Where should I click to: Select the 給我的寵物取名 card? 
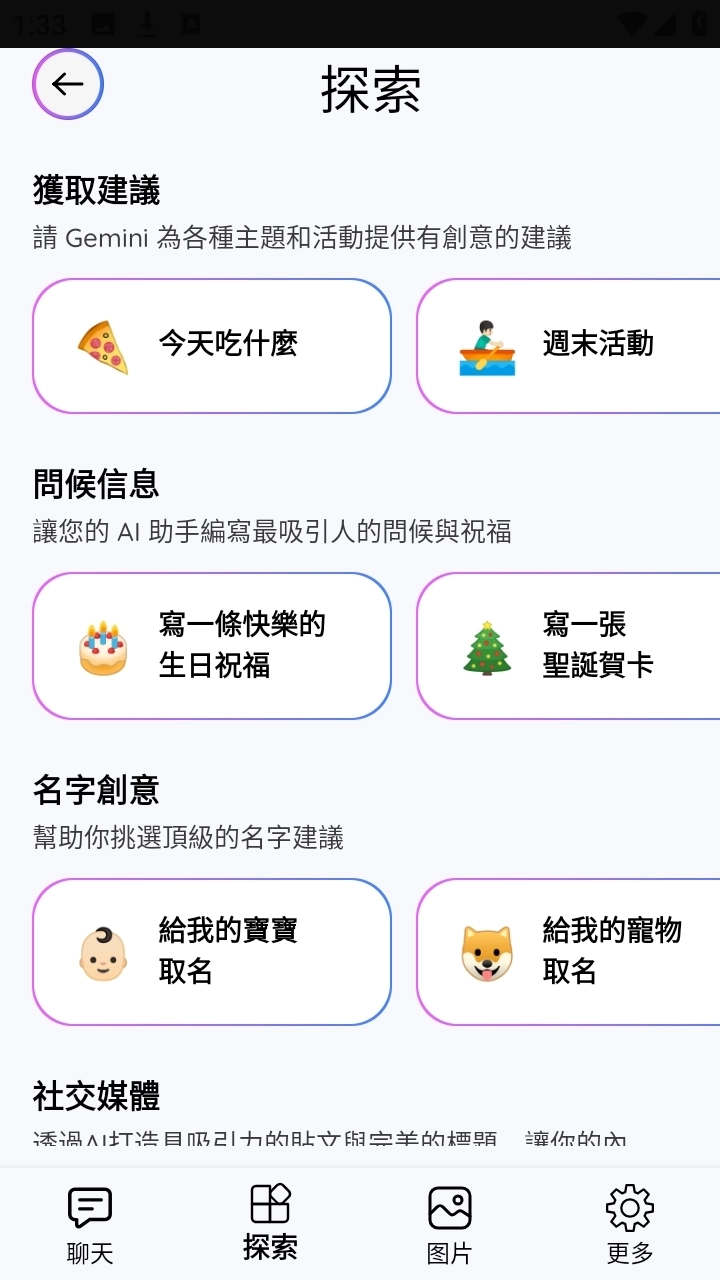(570, 951)
